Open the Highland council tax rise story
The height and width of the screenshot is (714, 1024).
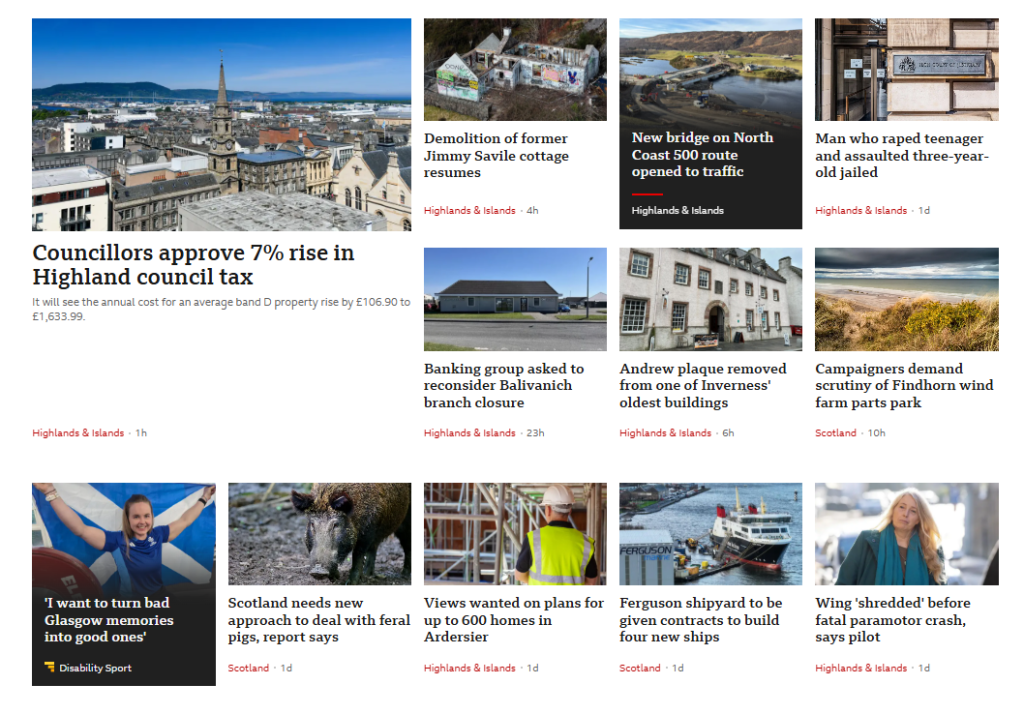tap(193, 265)
